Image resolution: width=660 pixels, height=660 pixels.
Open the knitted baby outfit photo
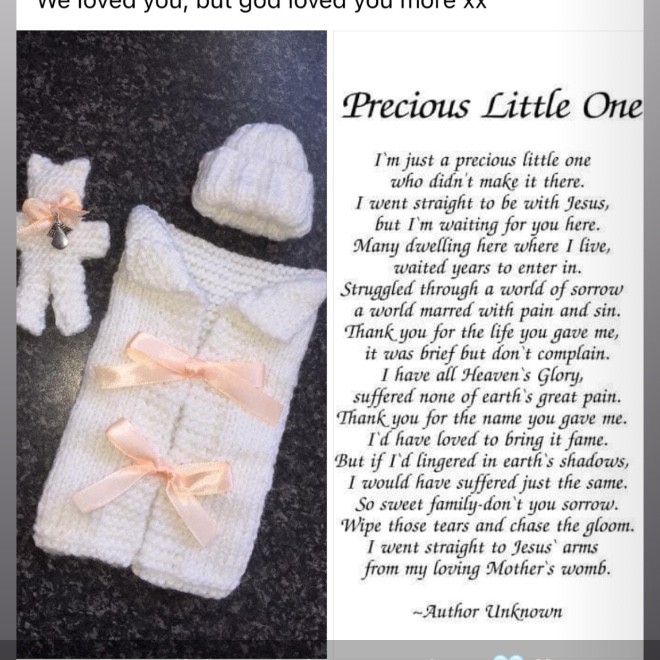click(x=172, y=340)
